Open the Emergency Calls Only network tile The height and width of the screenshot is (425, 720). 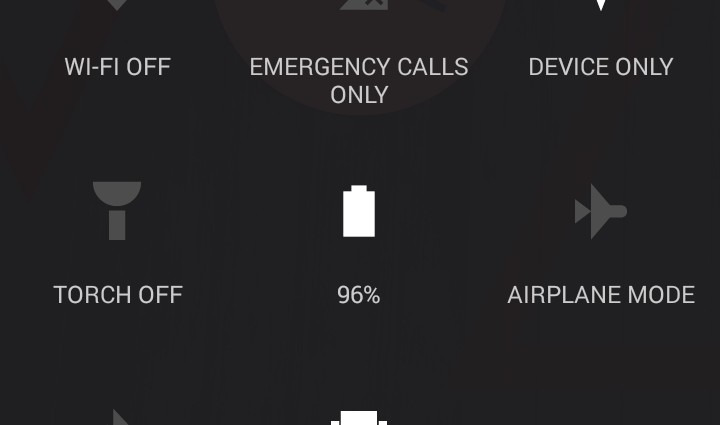pyautogui.click(x=359, y=60)
